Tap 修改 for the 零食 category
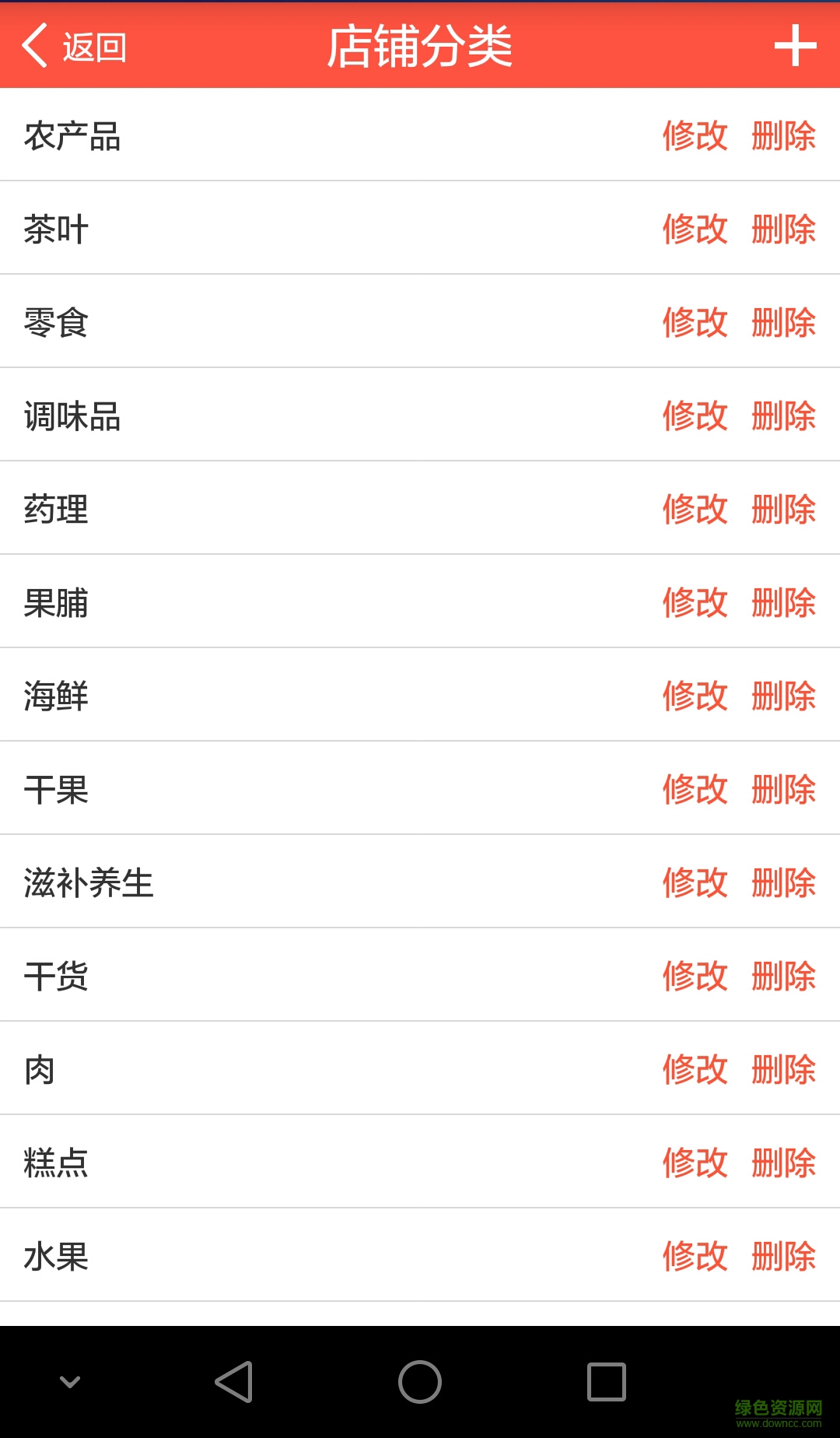Image resolution: width=840 pixels, height=1438 pixels. click(x=695, y=322)
